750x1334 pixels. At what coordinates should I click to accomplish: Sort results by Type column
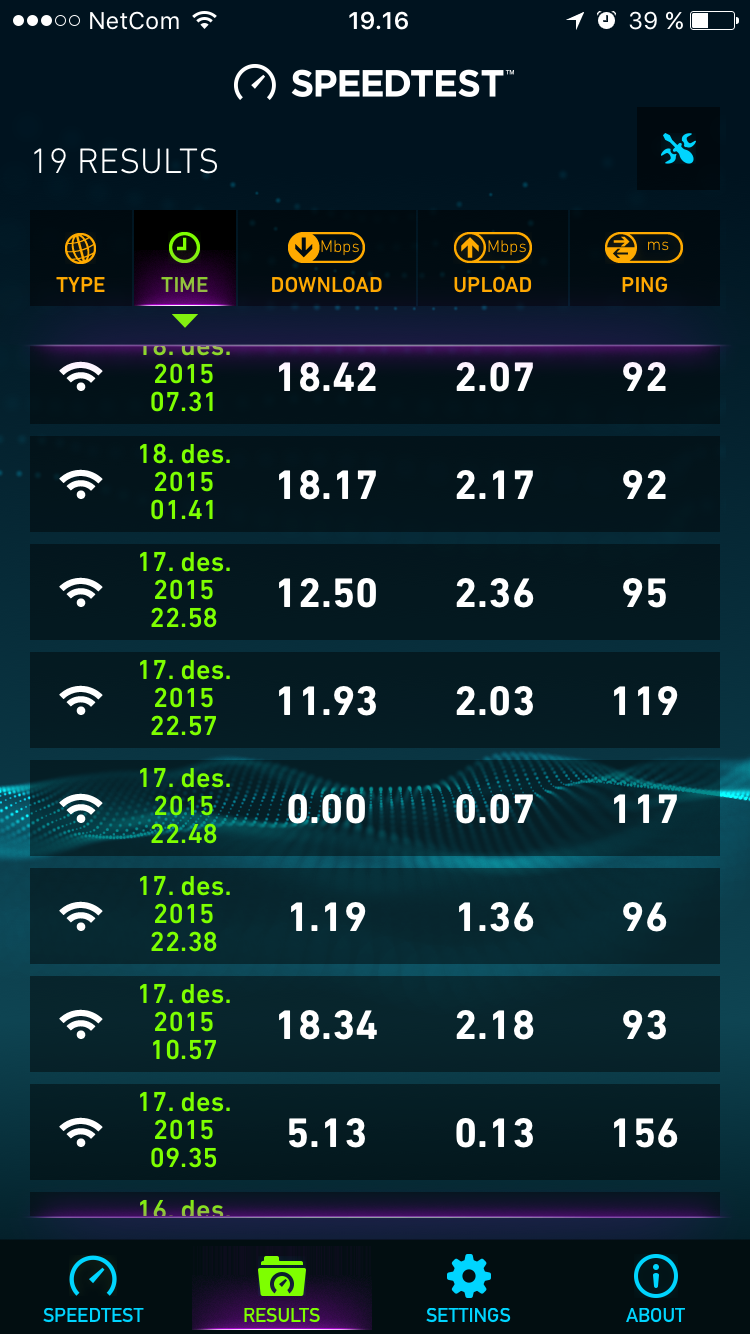[81, 258]
